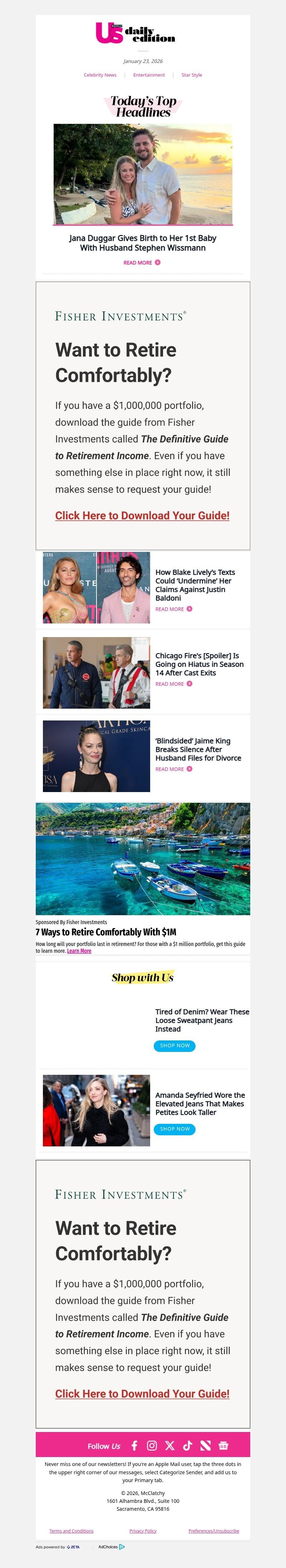Read more about Jaime King's divorce
Viewport: 286px width, 1568px height.
(x=173, y=769)
